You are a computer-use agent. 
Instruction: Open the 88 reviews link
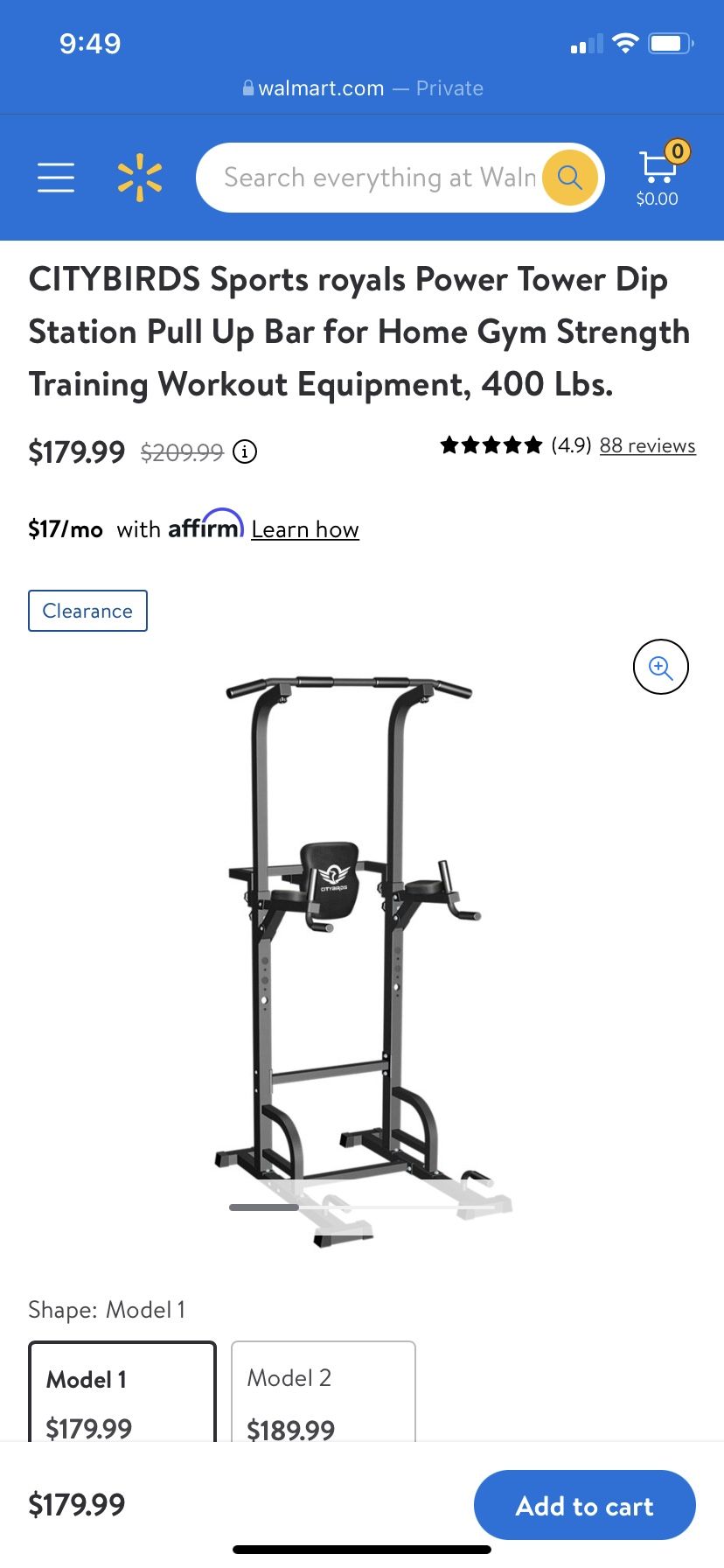(x=647, y=445)
